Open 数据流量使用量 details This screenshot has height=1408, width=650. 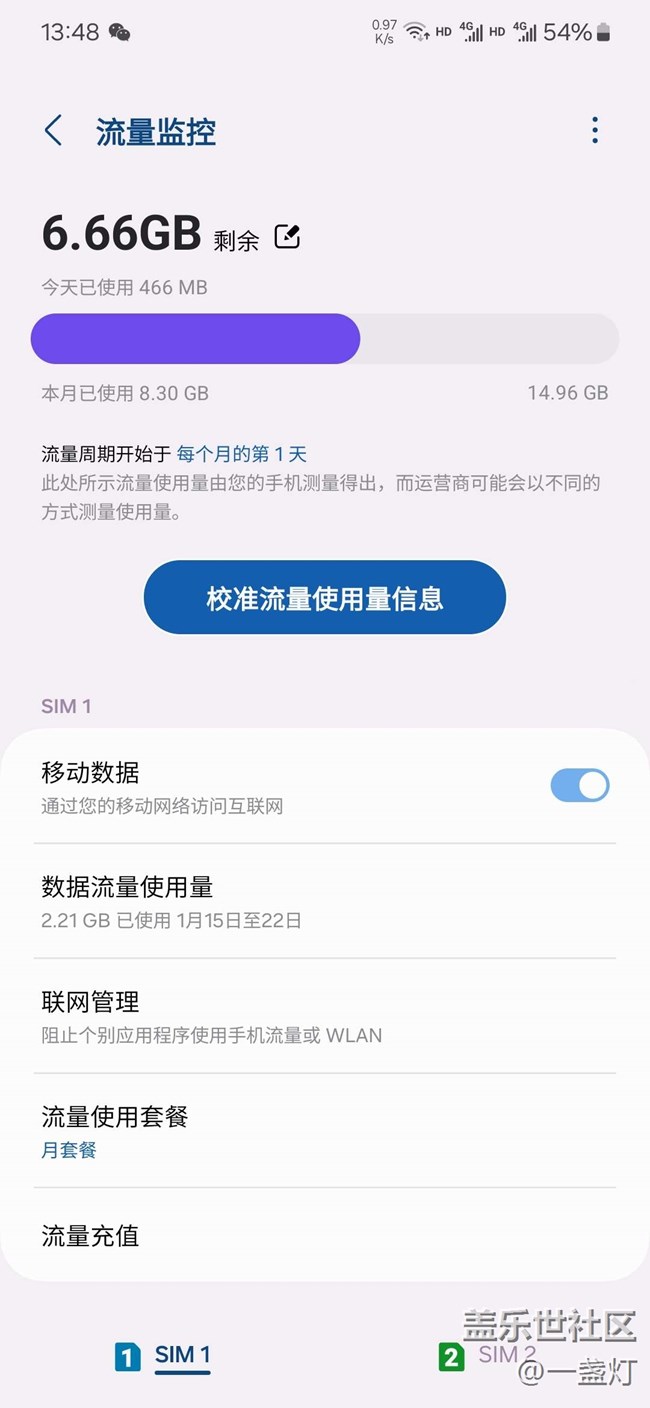tap(325, 902)
